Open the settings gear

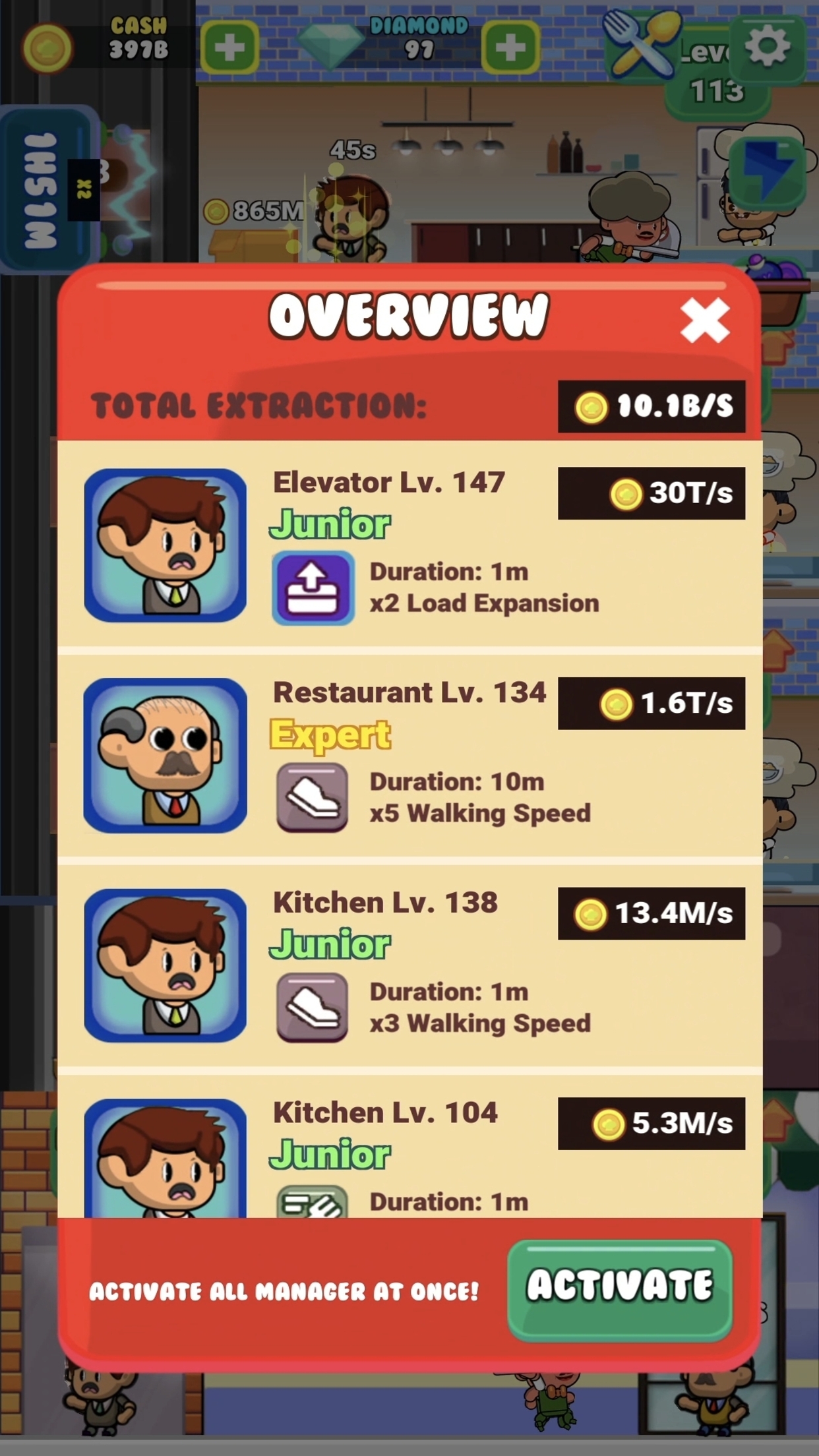tap(767, 46)
